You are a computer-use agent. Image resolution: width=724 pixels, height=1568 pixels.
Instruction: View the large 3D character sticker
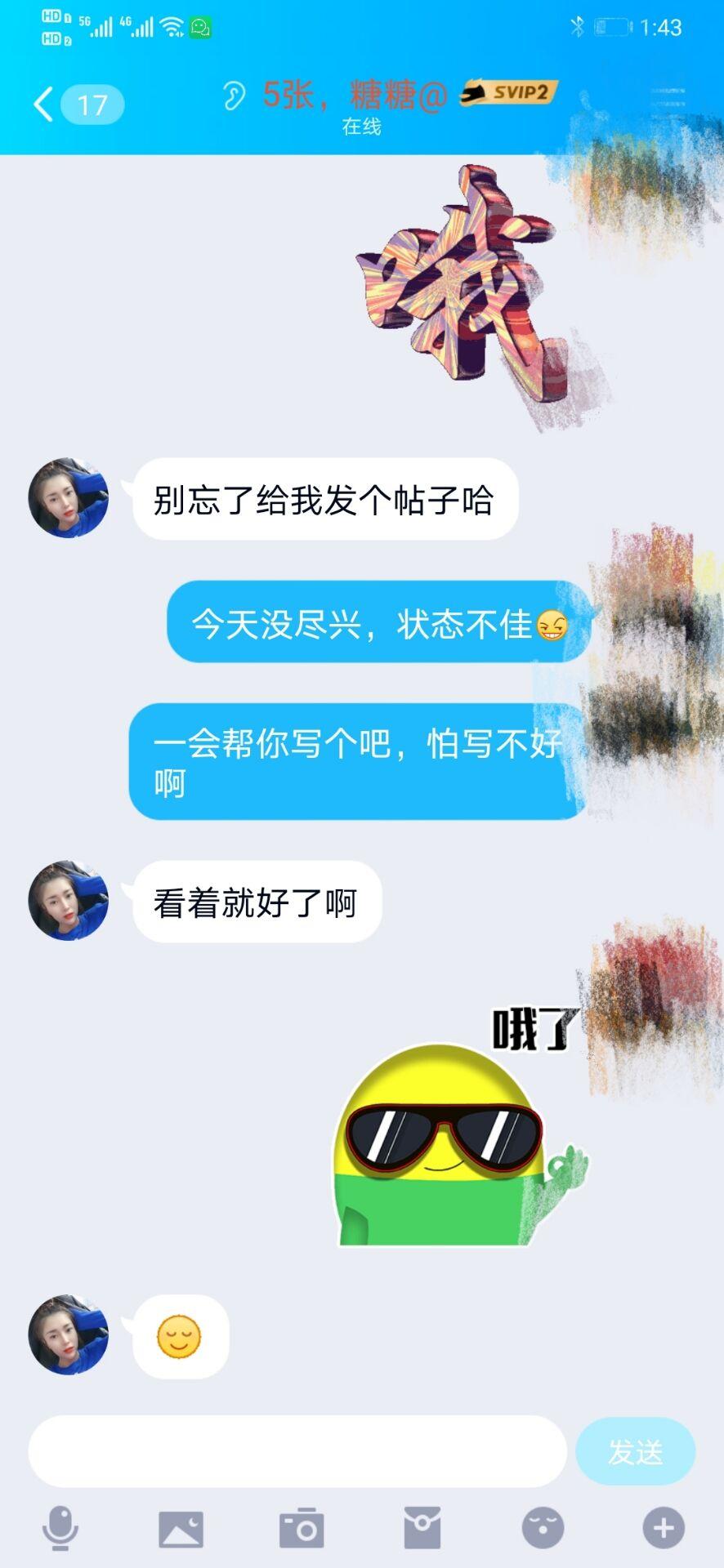(x=466, y=286)
